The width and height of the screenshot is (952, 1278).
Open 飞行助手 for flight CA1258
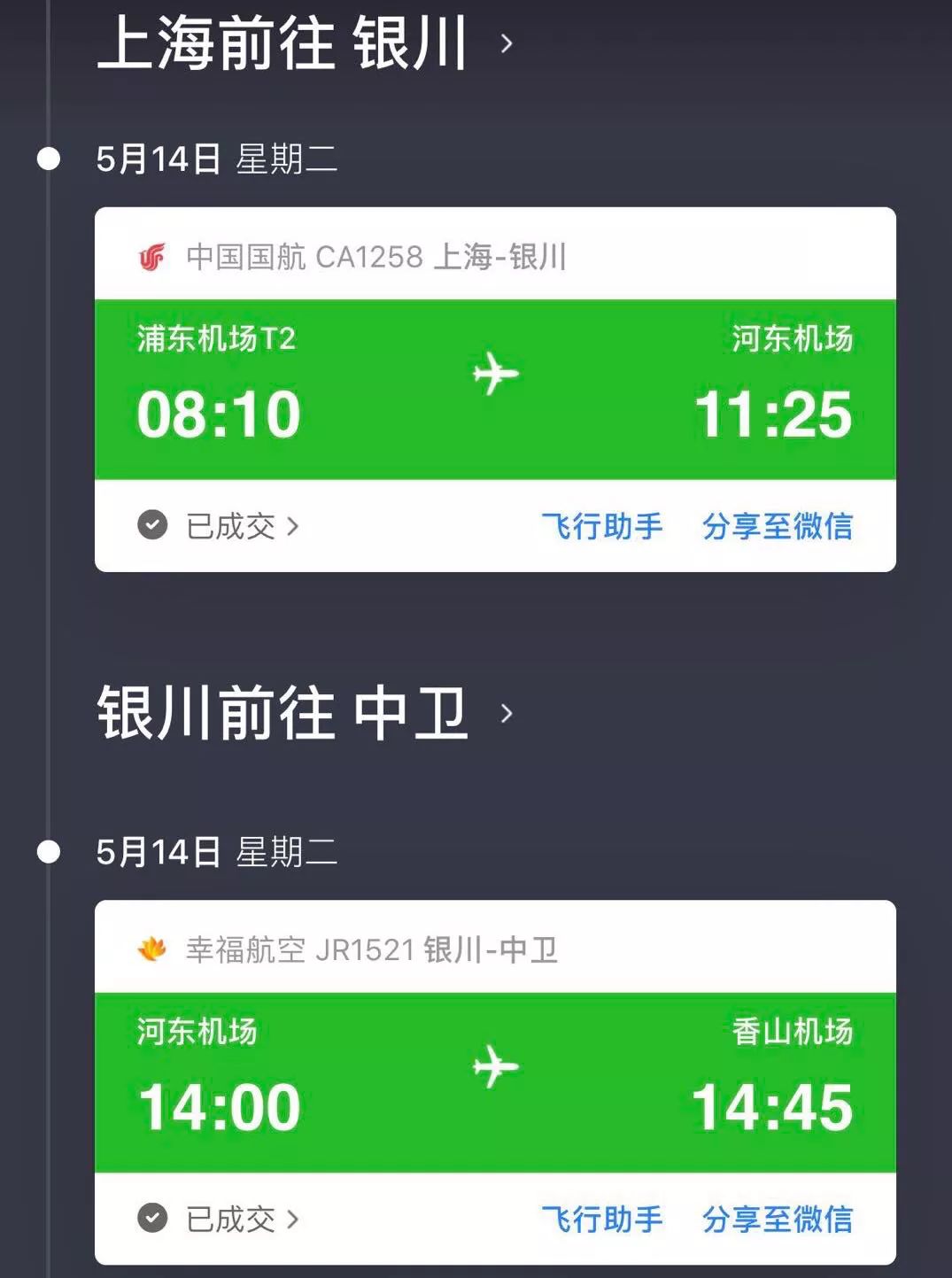click(x=601, y=526)
